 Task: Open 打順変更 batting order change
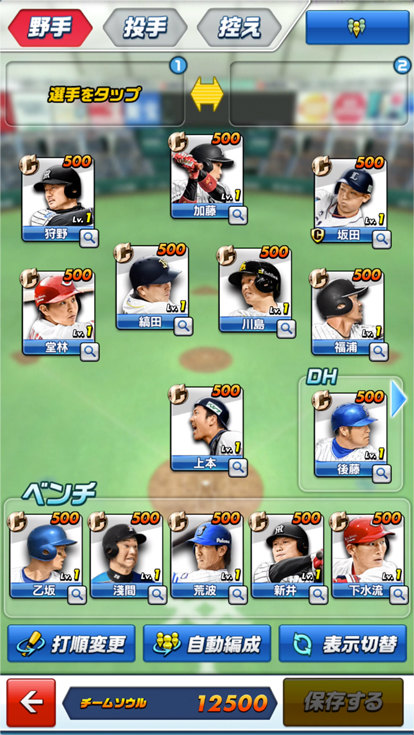71,644
